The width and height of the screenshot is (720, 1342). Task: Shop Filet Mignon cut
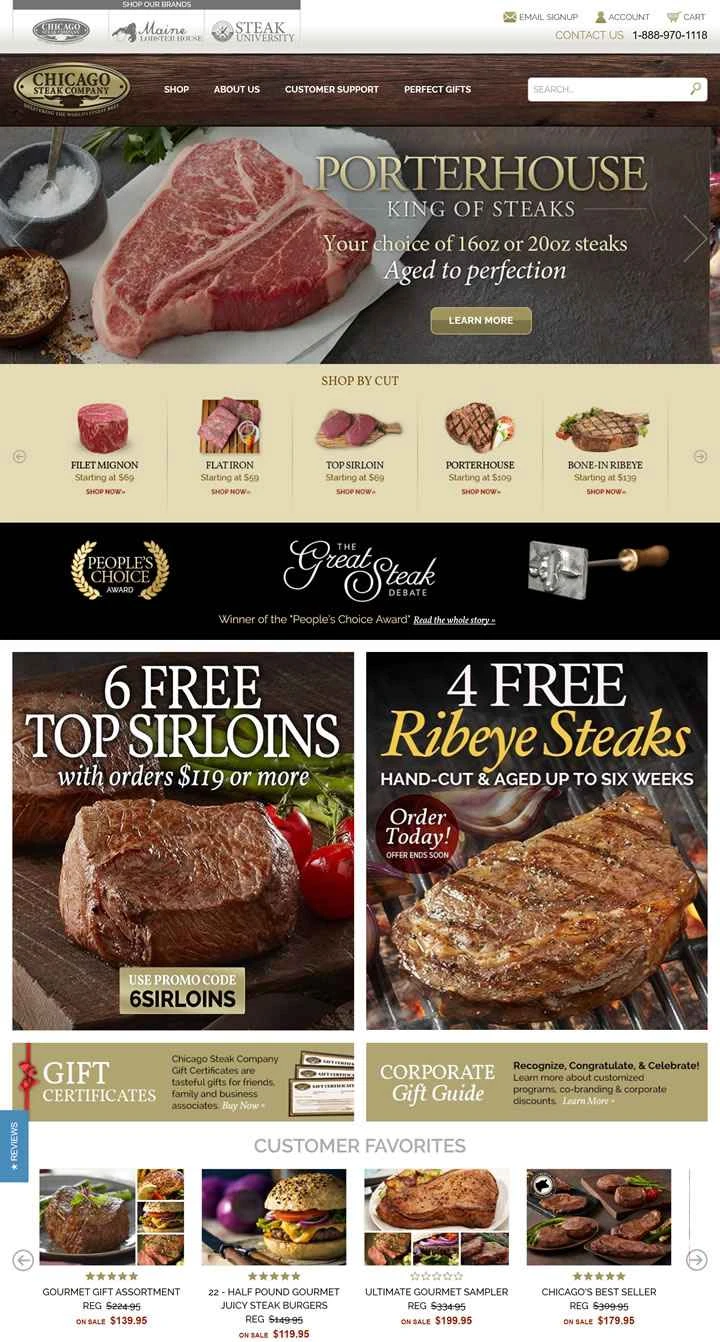coord(105,492)
